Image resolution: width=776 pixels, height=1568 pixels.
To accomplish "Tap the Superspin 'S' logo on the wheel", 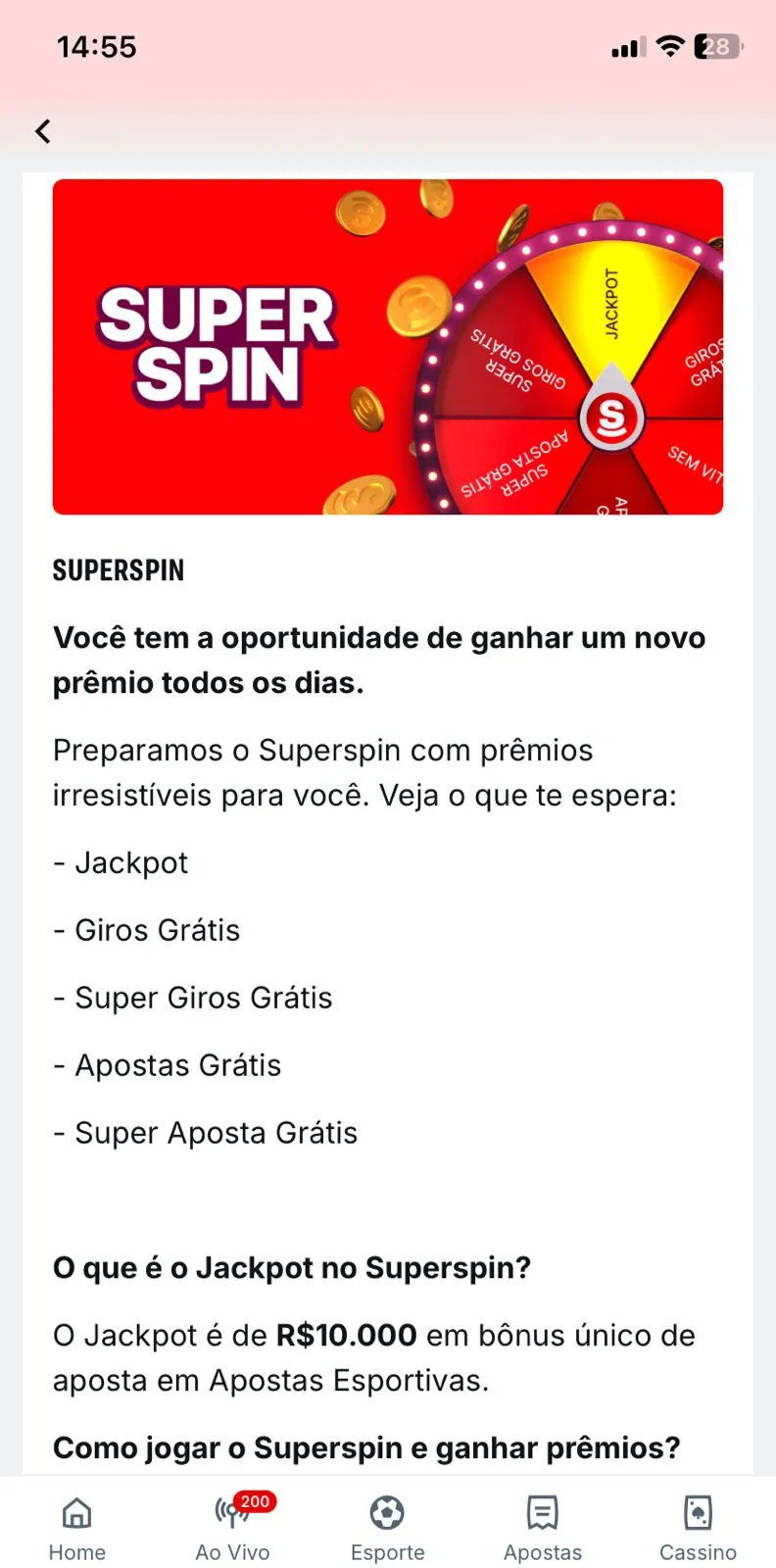I will pos(610,416).
